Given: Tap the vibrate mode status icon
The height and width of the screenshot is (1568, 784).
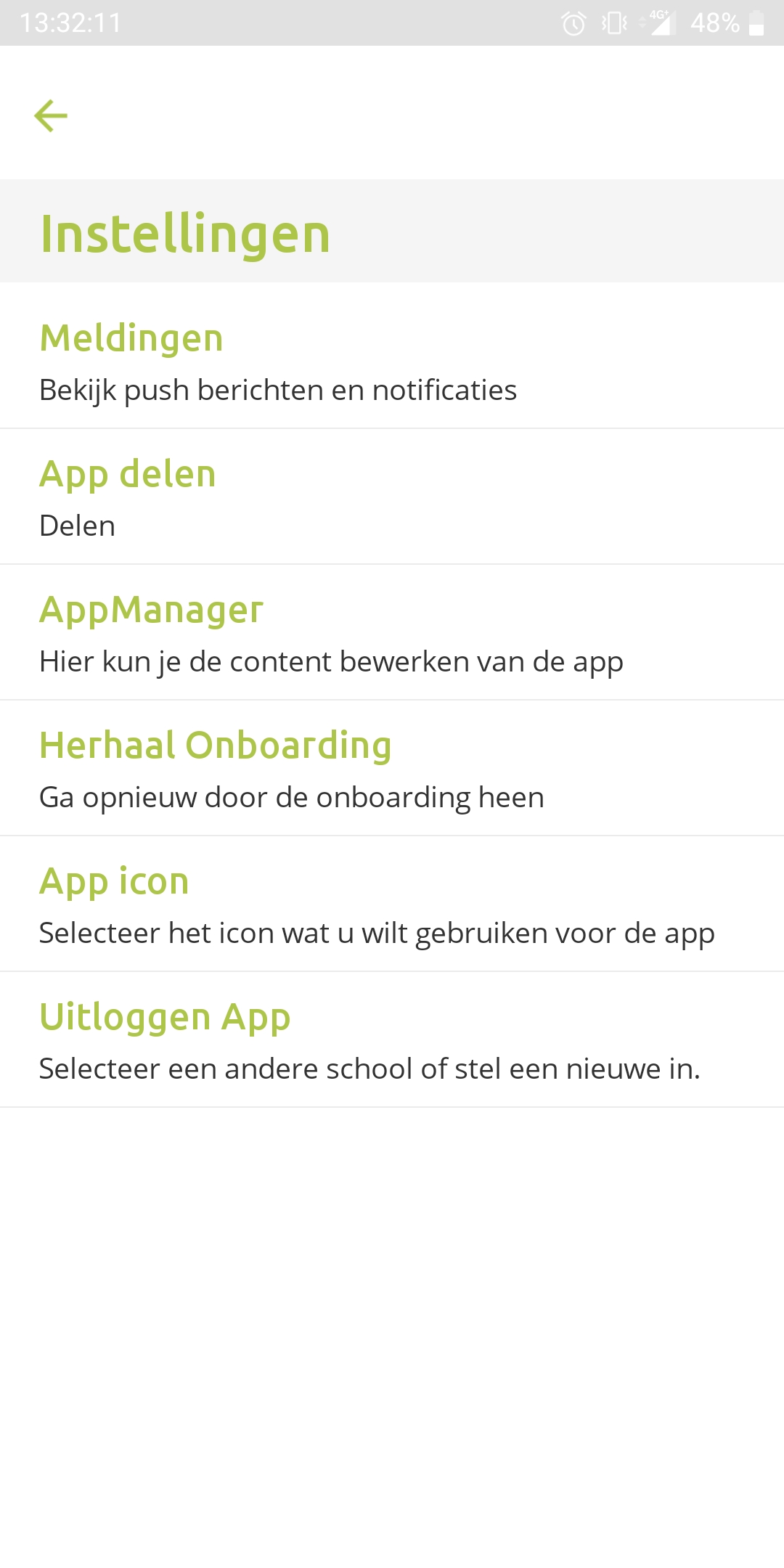Looking at the screenshot, I should pyautogui.click(x=613, y=23).
